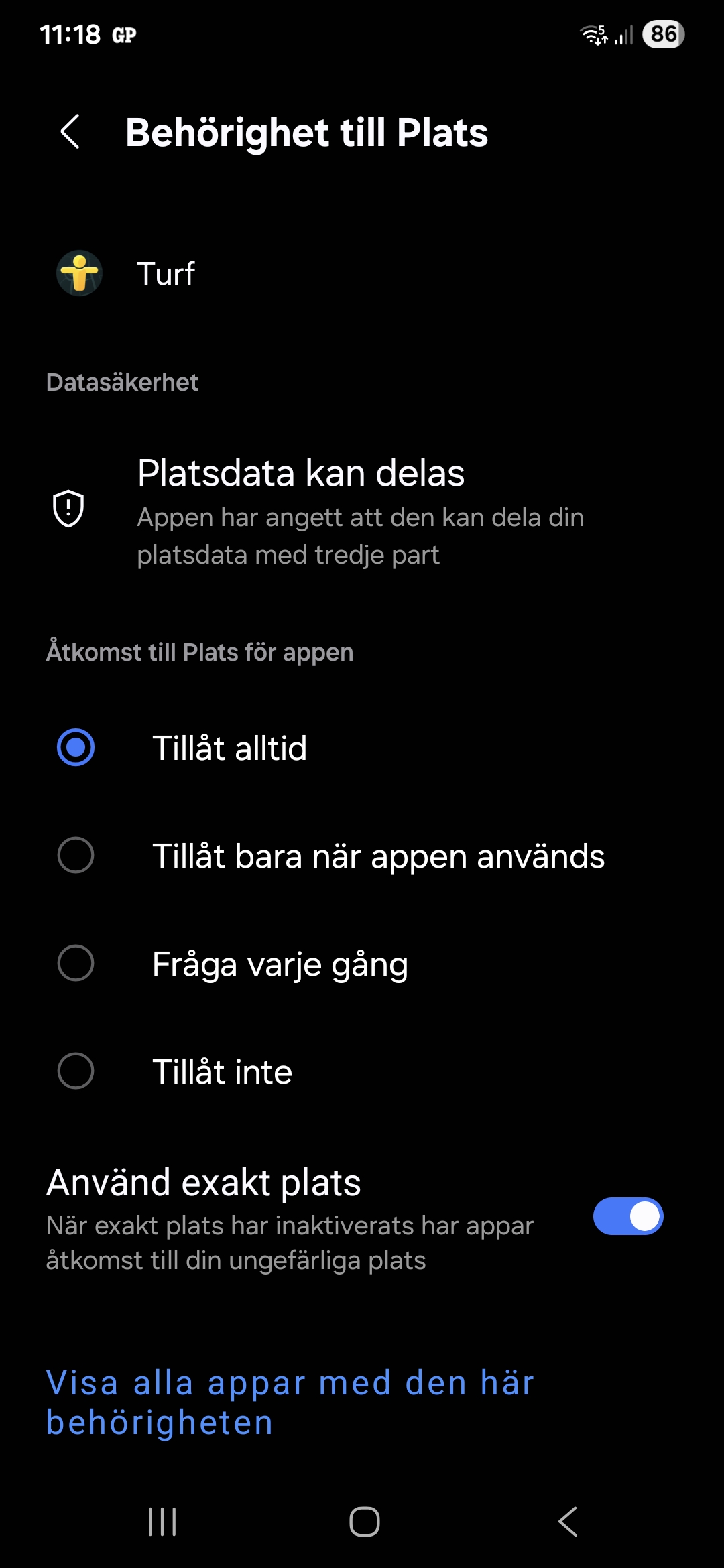Open Visa alla appar med den här behörigheten
This screenshot has height=1568, width=724.
click(x=290, y=1402)
